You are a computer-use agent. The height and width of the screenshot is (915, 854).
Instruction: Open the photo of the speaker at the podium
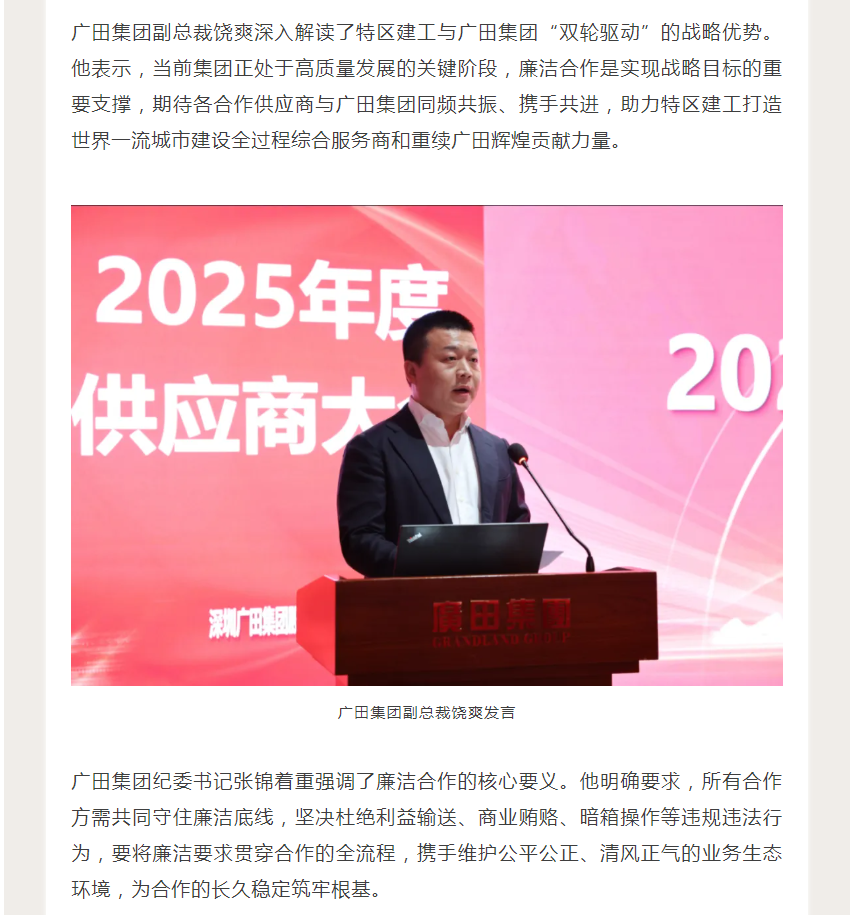[426, 445]
